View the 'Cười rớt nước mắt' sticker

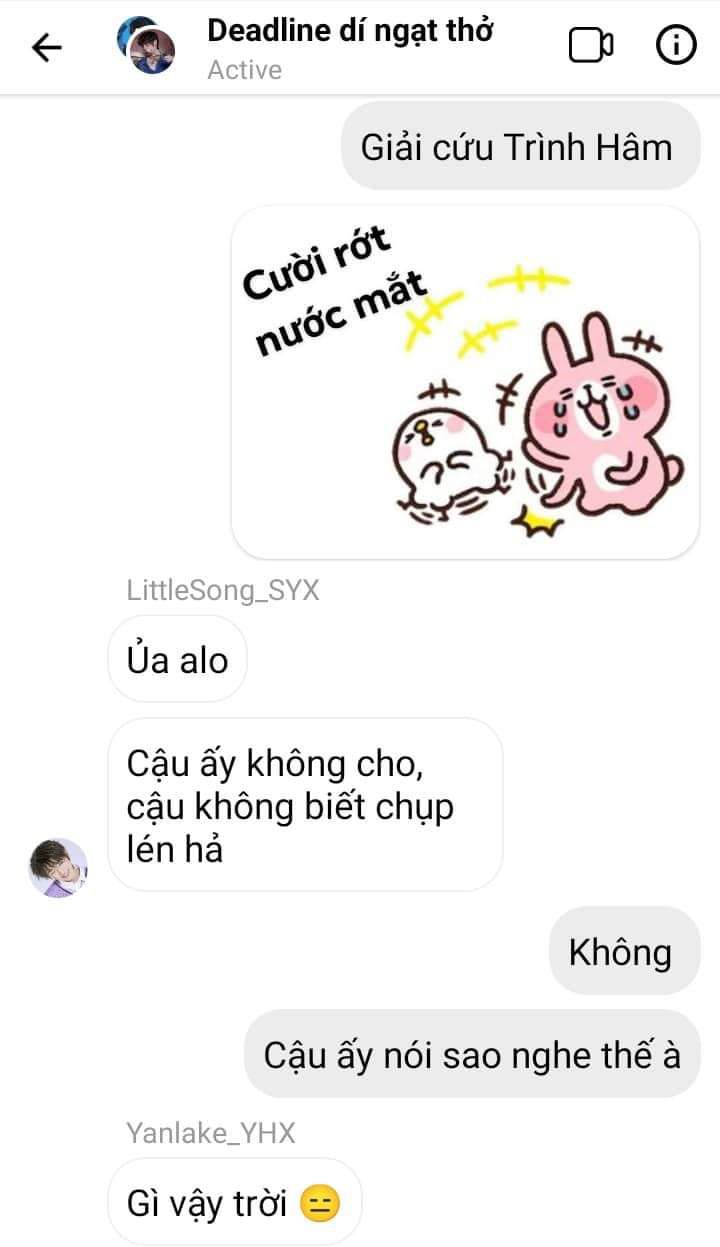pos(465,383)
